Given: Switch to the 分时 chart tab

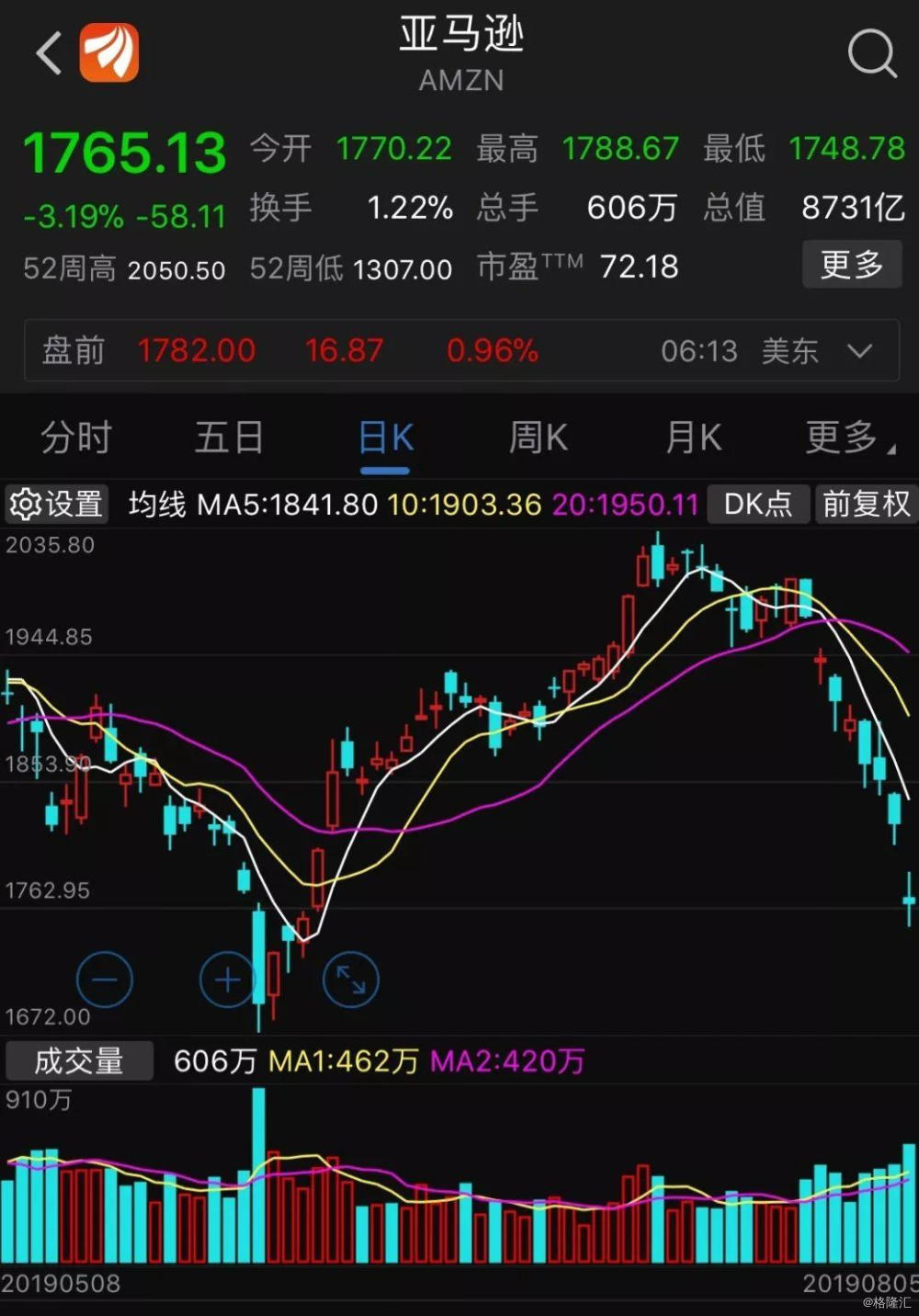Looking at the screenshot, I should pyautogui.click(x=76, y=437).
